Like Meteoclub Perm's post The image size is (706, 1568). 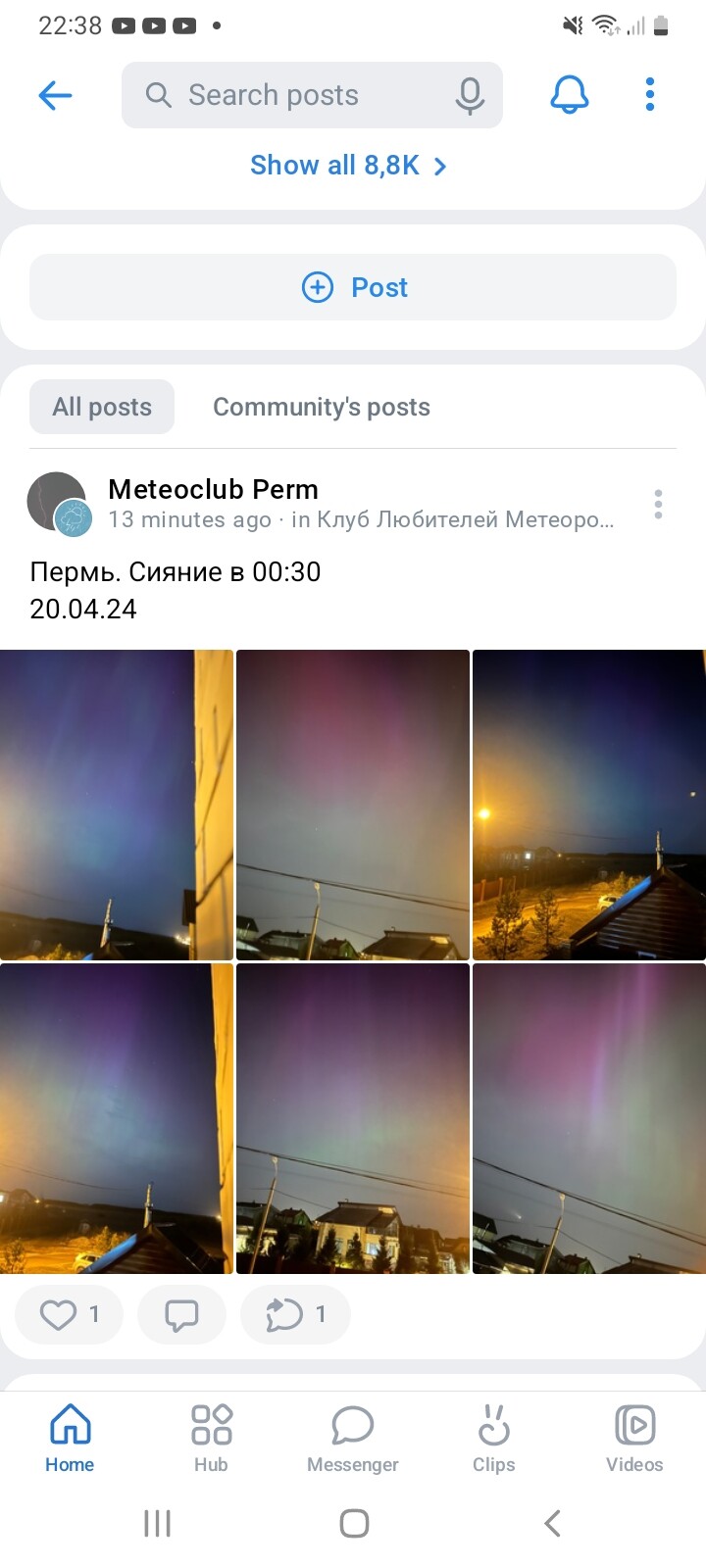click(x=69, y=1314)
